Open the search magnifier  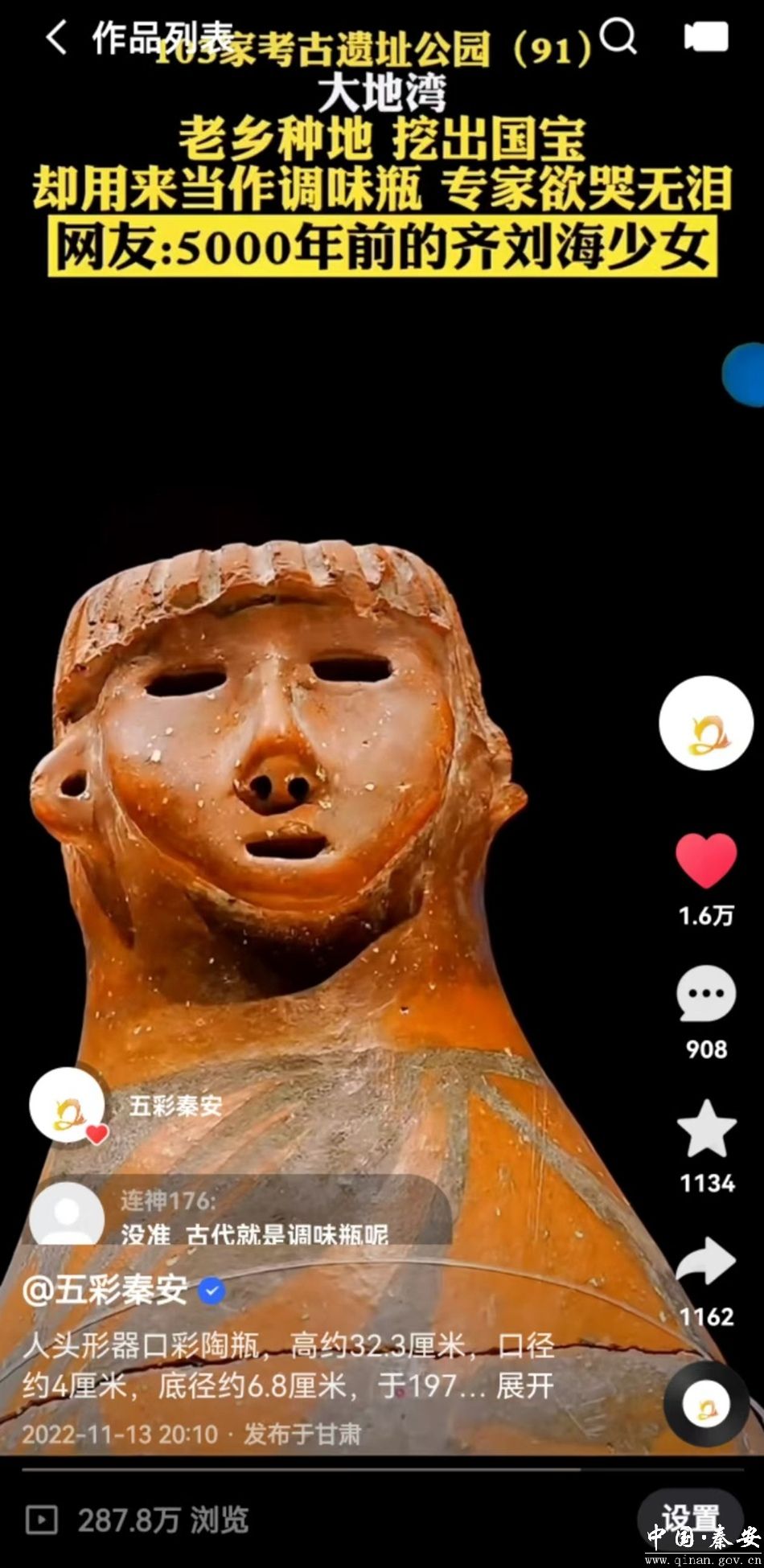click(x=618, y=35)
